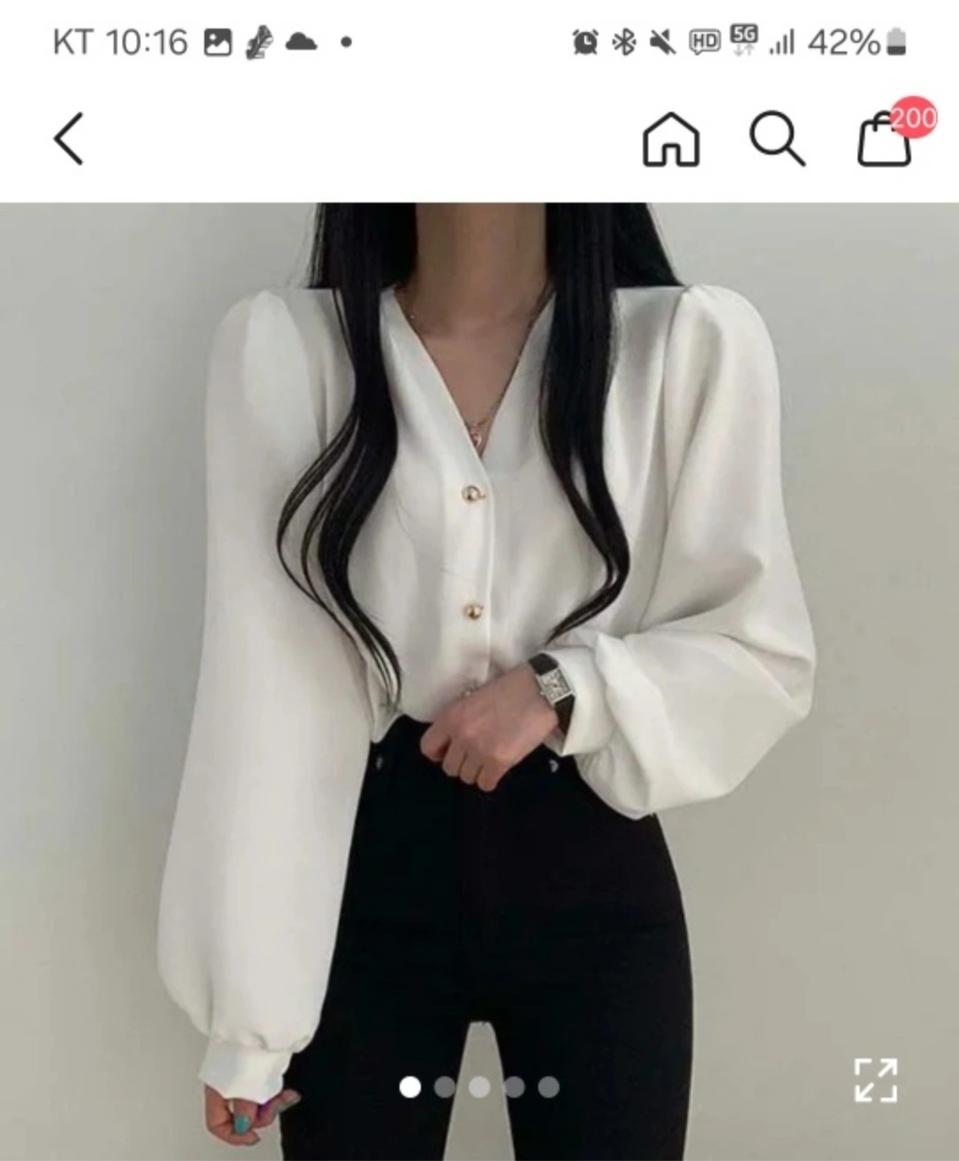Select the fourth carousel dot

point(515,1087)
